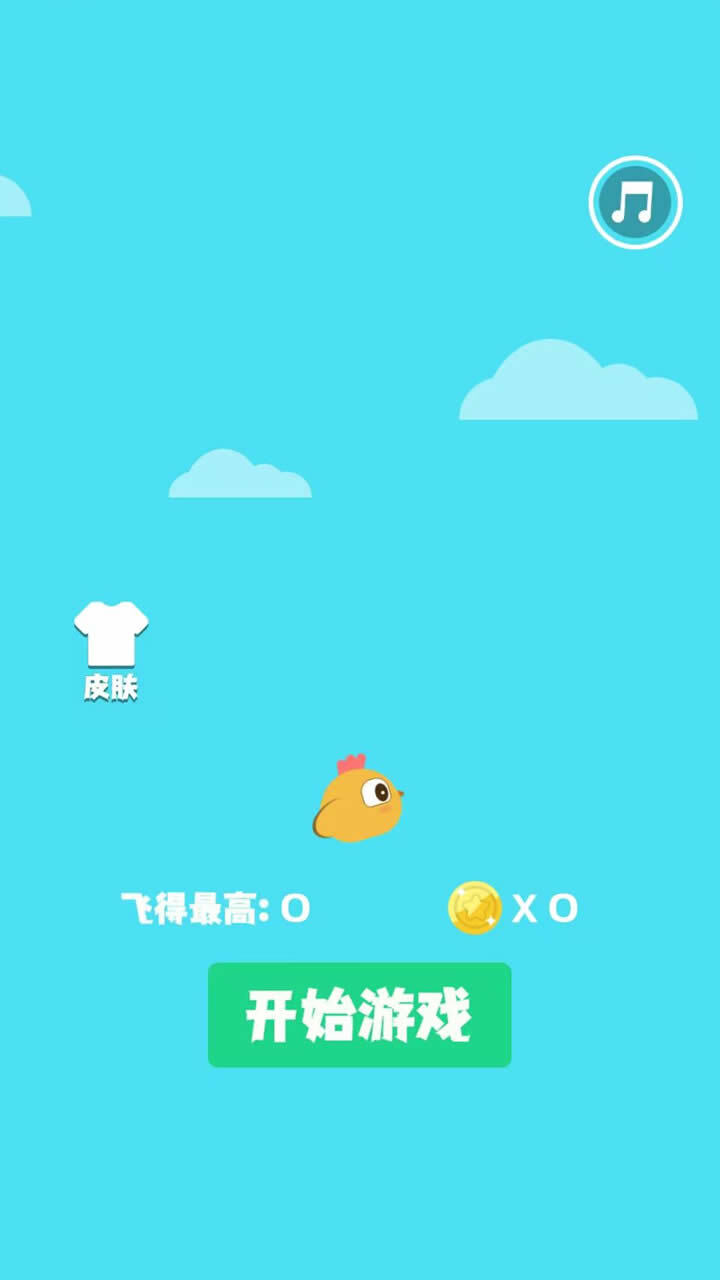Start the game with the green button
The width and height of the screenshot is (720, 1280).
click(360, 1016)
